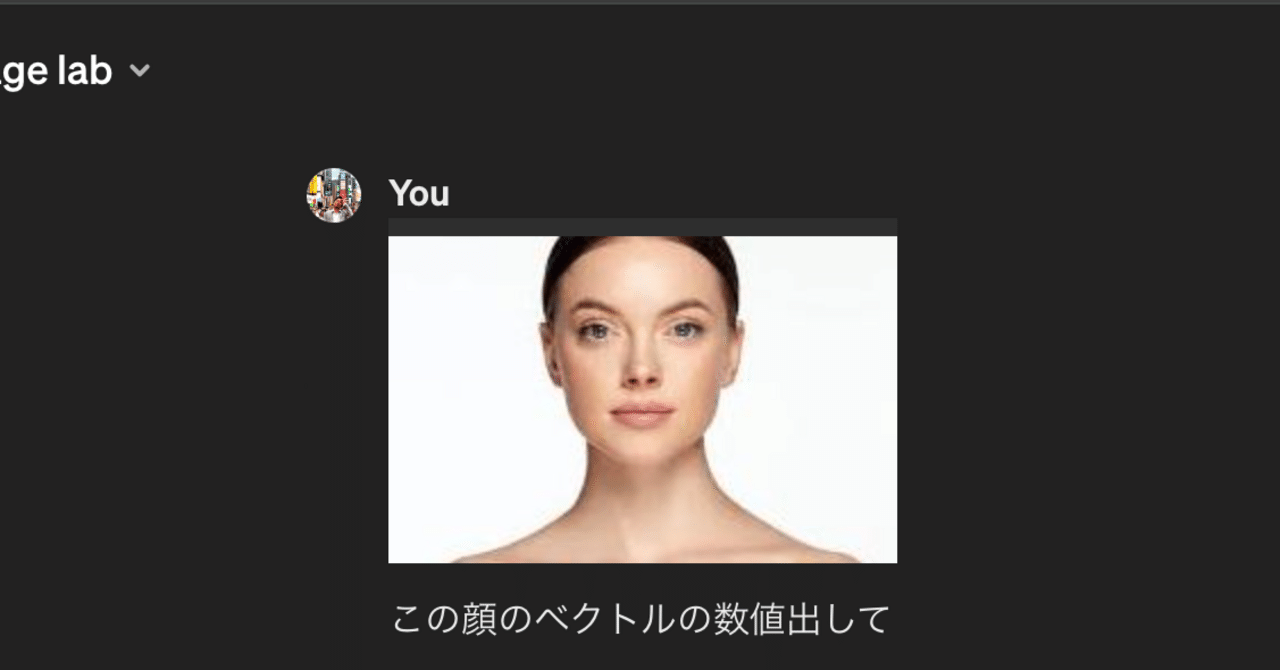The width and height of the screenshot is (1280, 670).
Task: Expand the image lab model dropdown
Action: (x=140, y=71)
